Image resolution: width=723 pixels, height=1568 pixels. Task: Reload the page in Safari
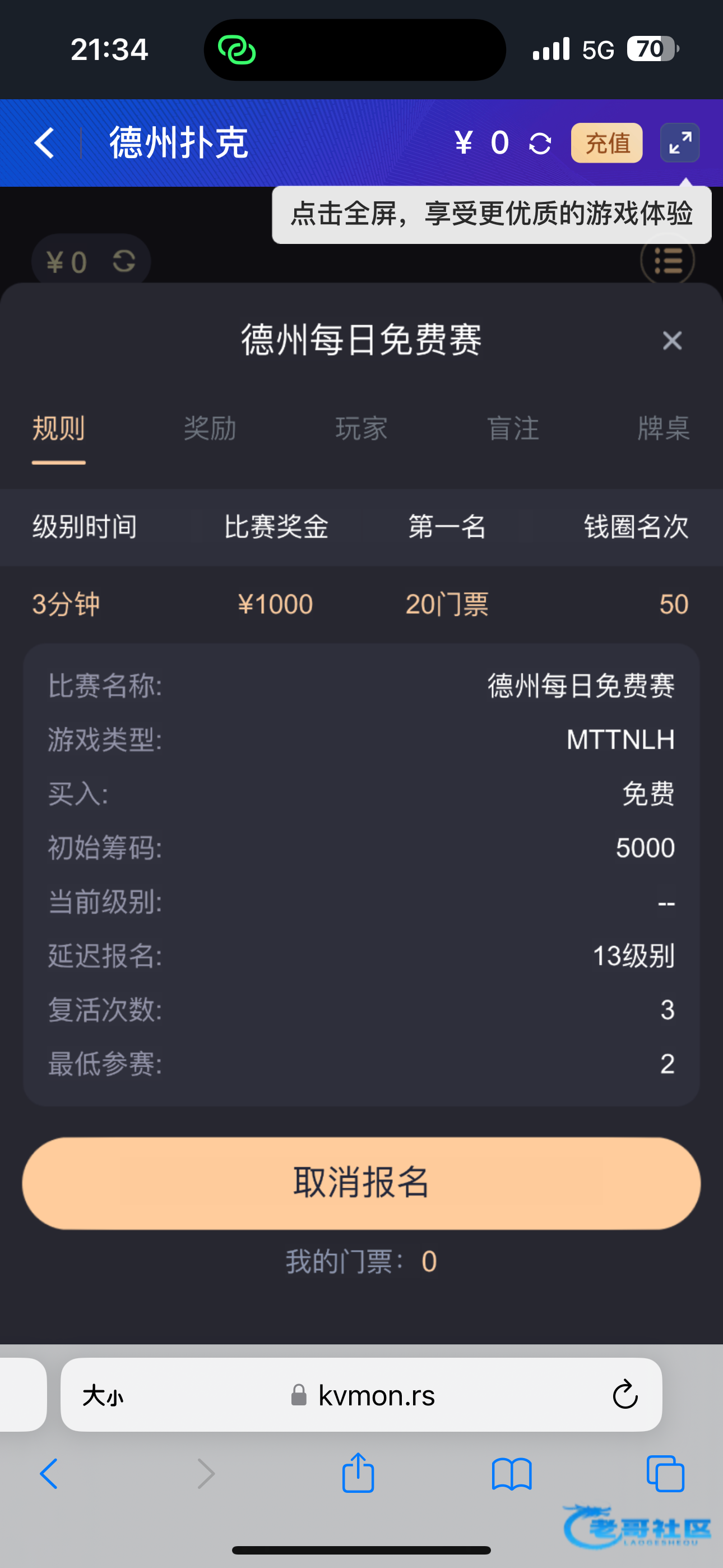(x=624, y=1395)
